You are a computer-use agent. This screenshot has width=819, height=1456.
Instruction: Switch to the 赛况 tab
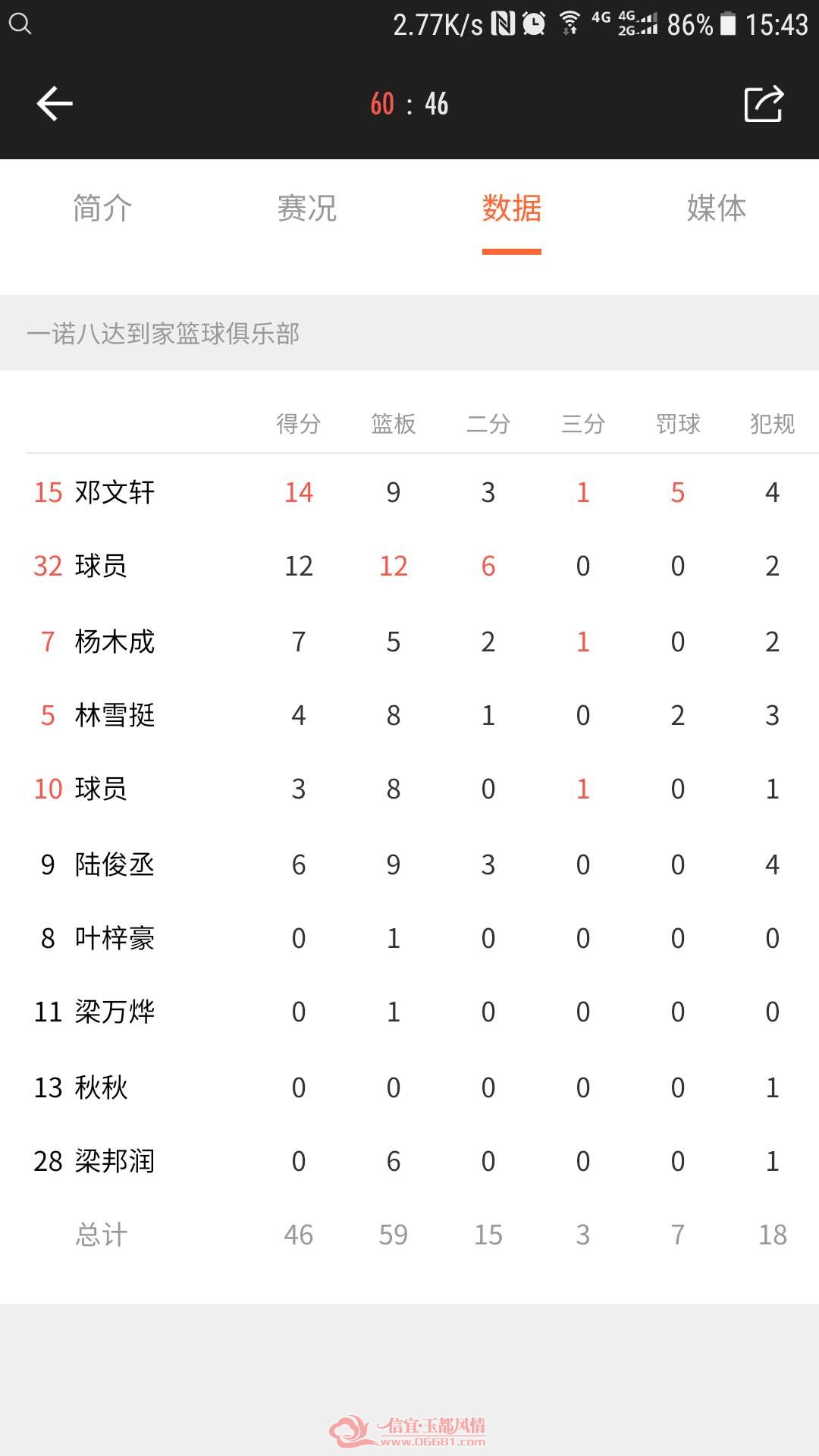pos(307,208)
